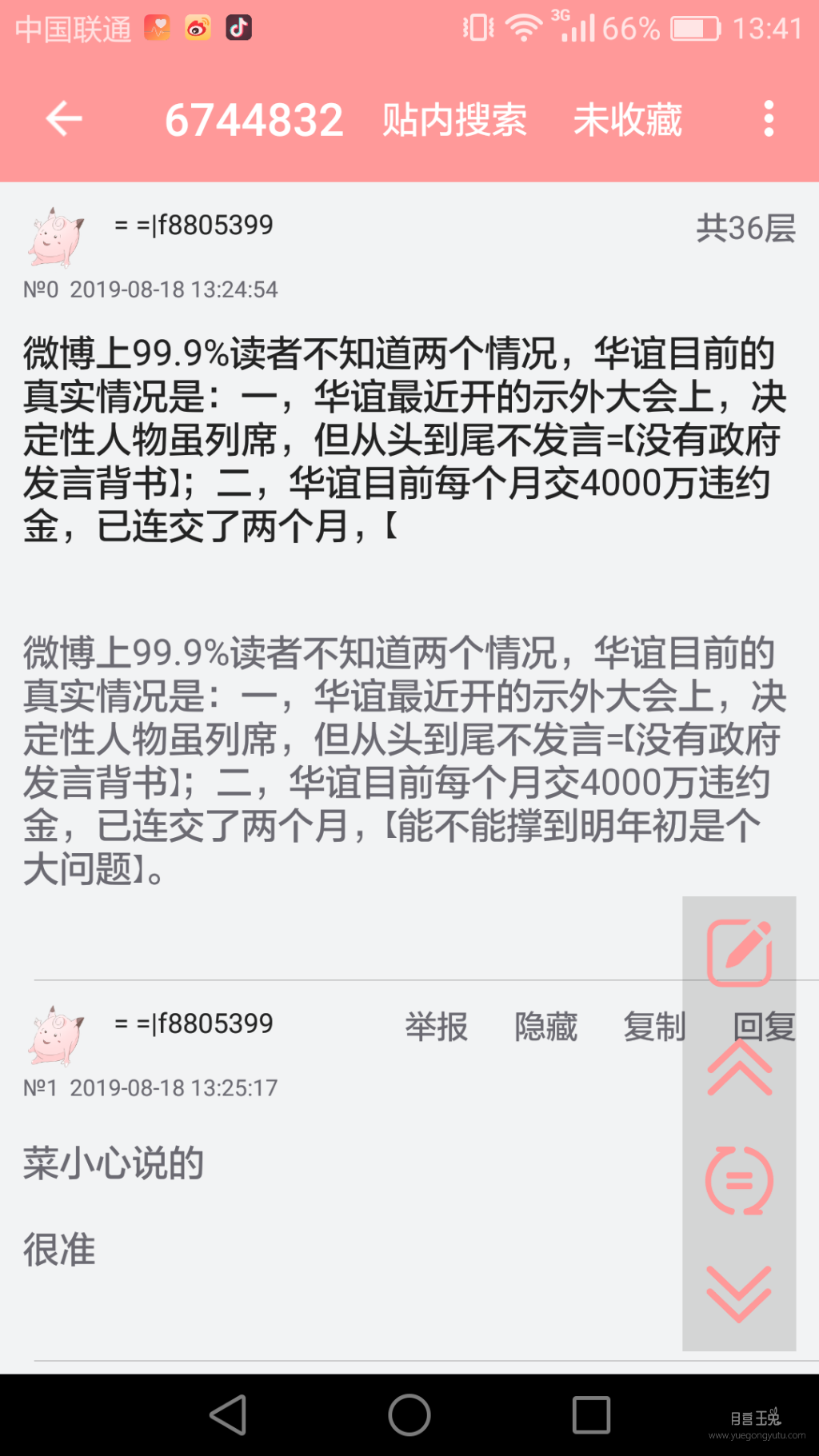Open 贴内搜索 in-thread search

[453, 122]
